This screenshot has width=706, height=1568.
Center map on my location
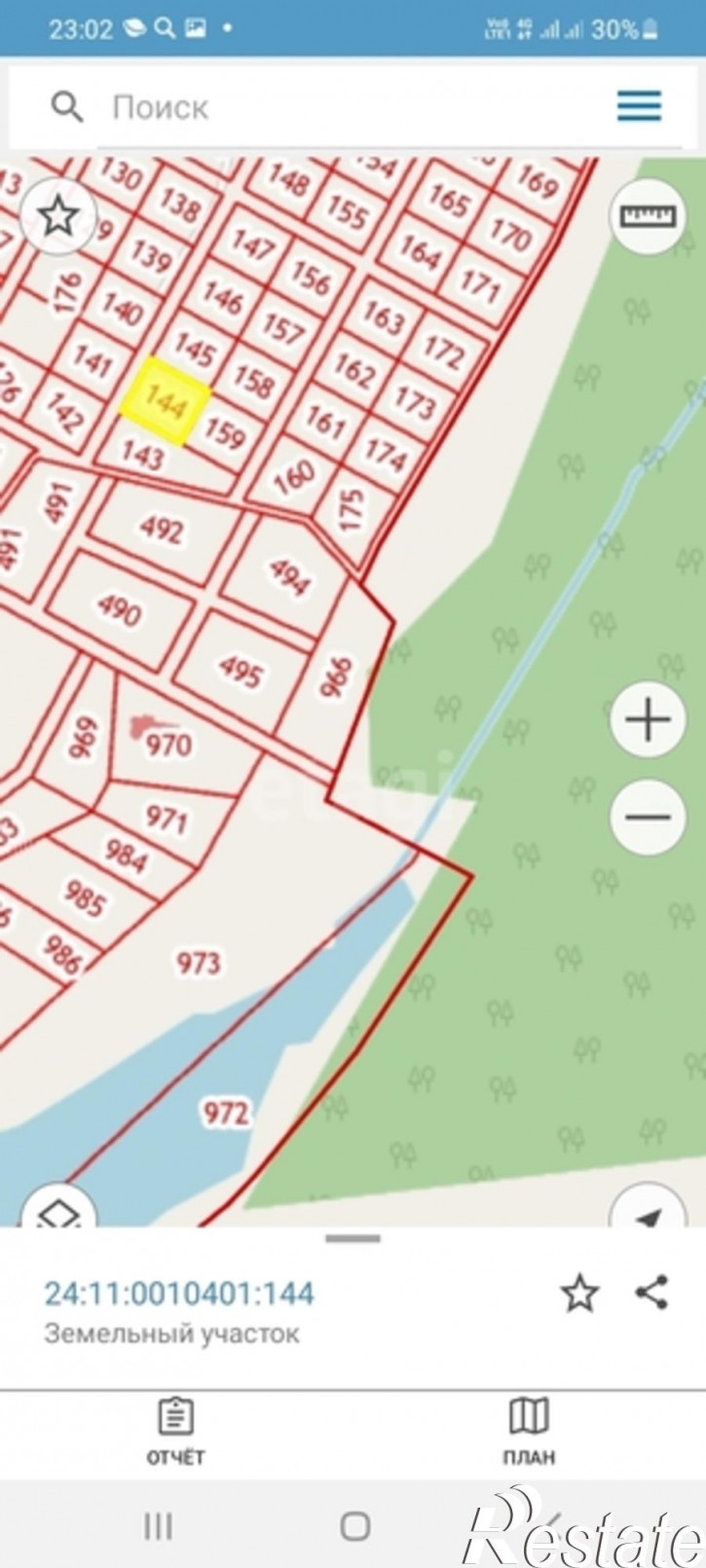(x=648, y=1212)
